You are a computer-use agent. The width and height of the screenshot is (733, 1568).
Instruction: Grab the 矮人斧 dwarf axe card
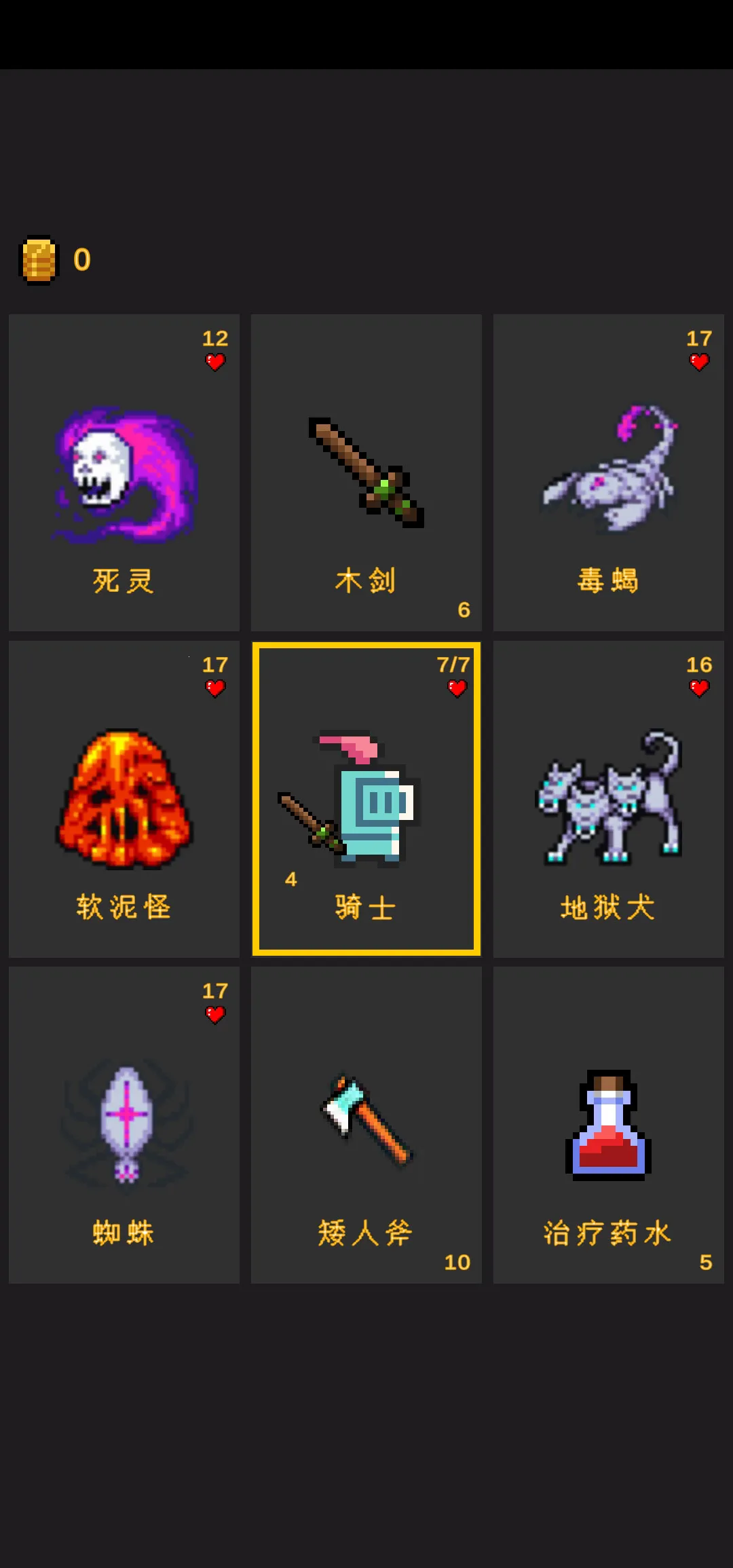[366, 1125]
